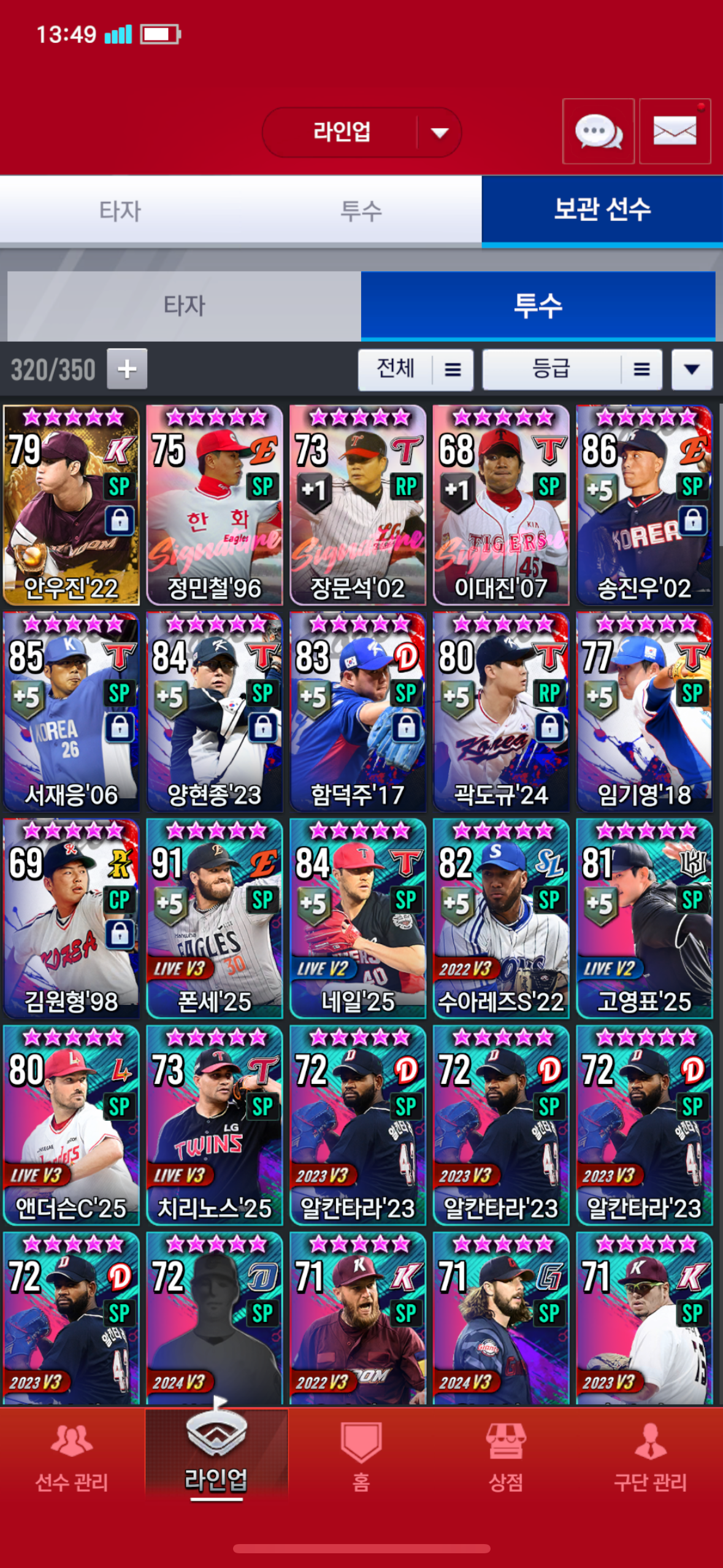Switch to the top 투수 tab

click(361, 210)
